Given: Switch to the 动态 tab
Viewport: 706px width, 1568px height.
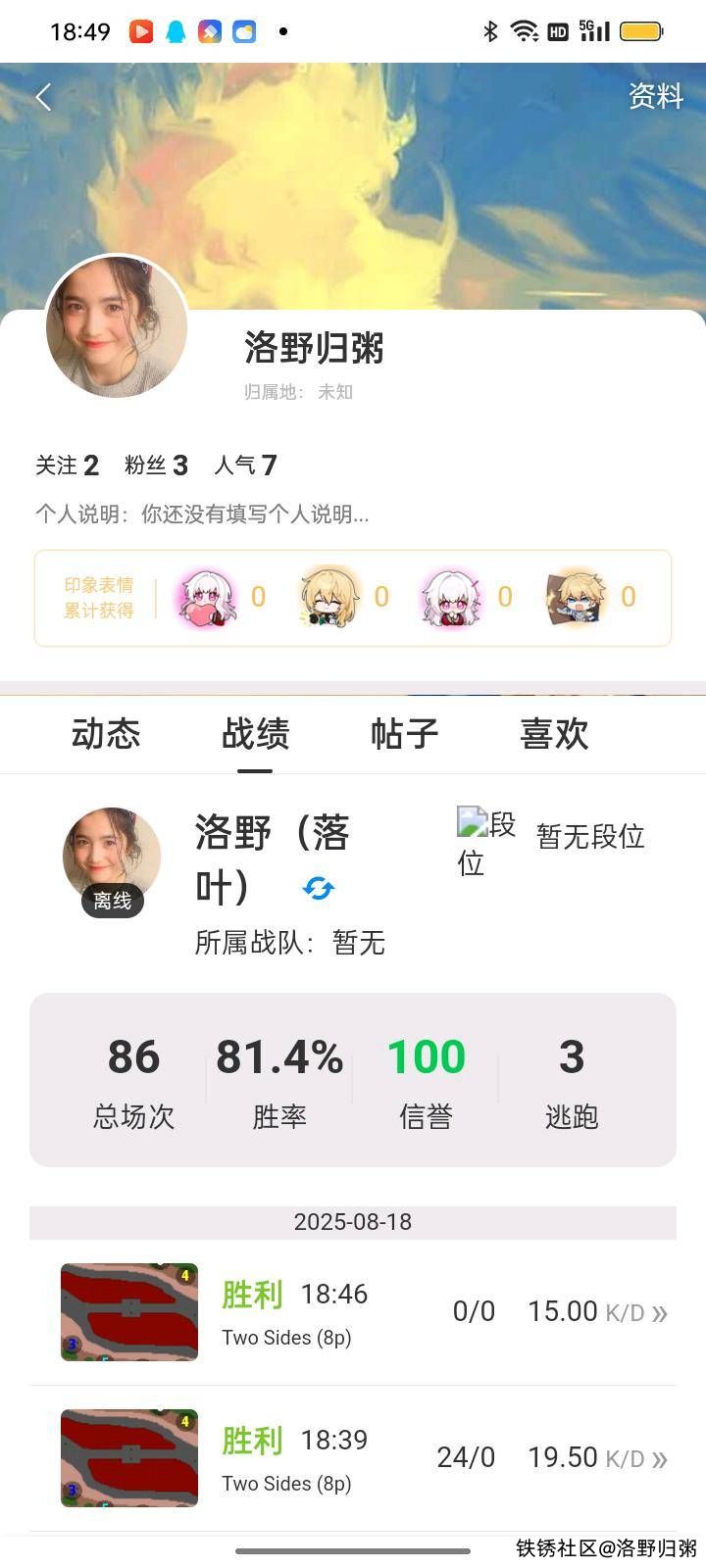Looking at the screenshot, I should [x=106, y=733].
